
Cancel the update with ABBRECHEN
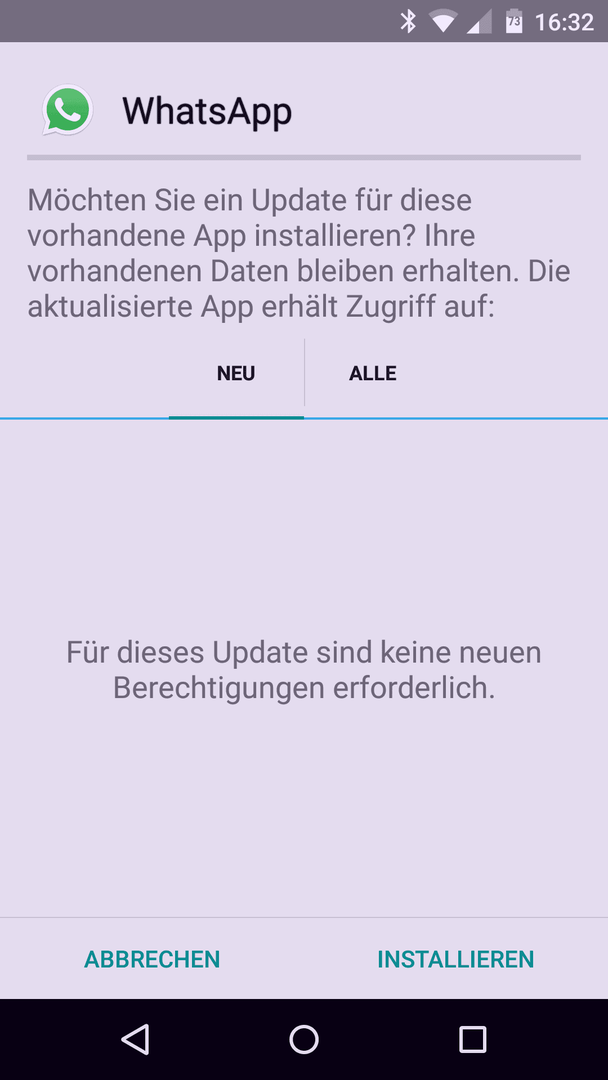tap(152, 959)
